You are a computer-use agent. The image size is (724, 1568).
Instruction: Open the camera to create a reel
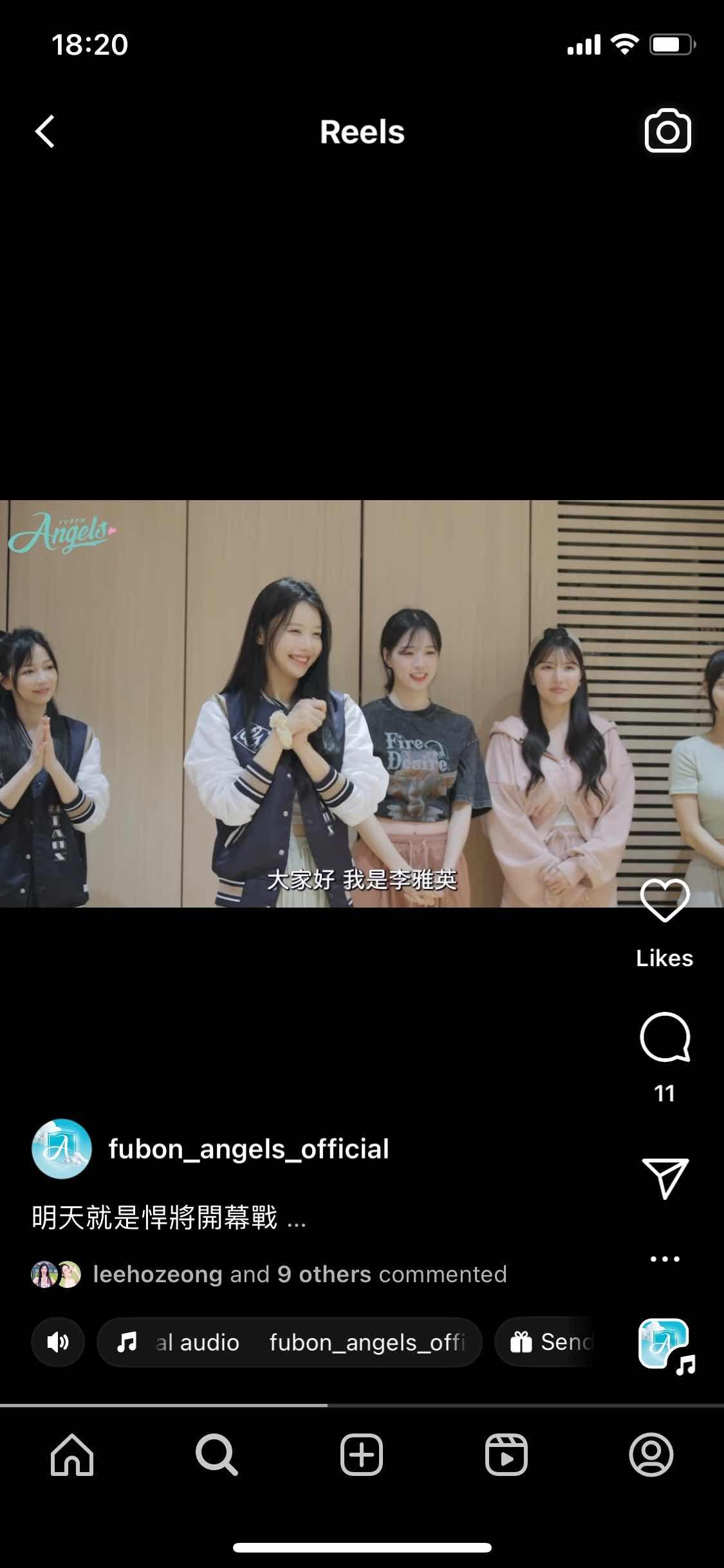(x=667, y=132)
